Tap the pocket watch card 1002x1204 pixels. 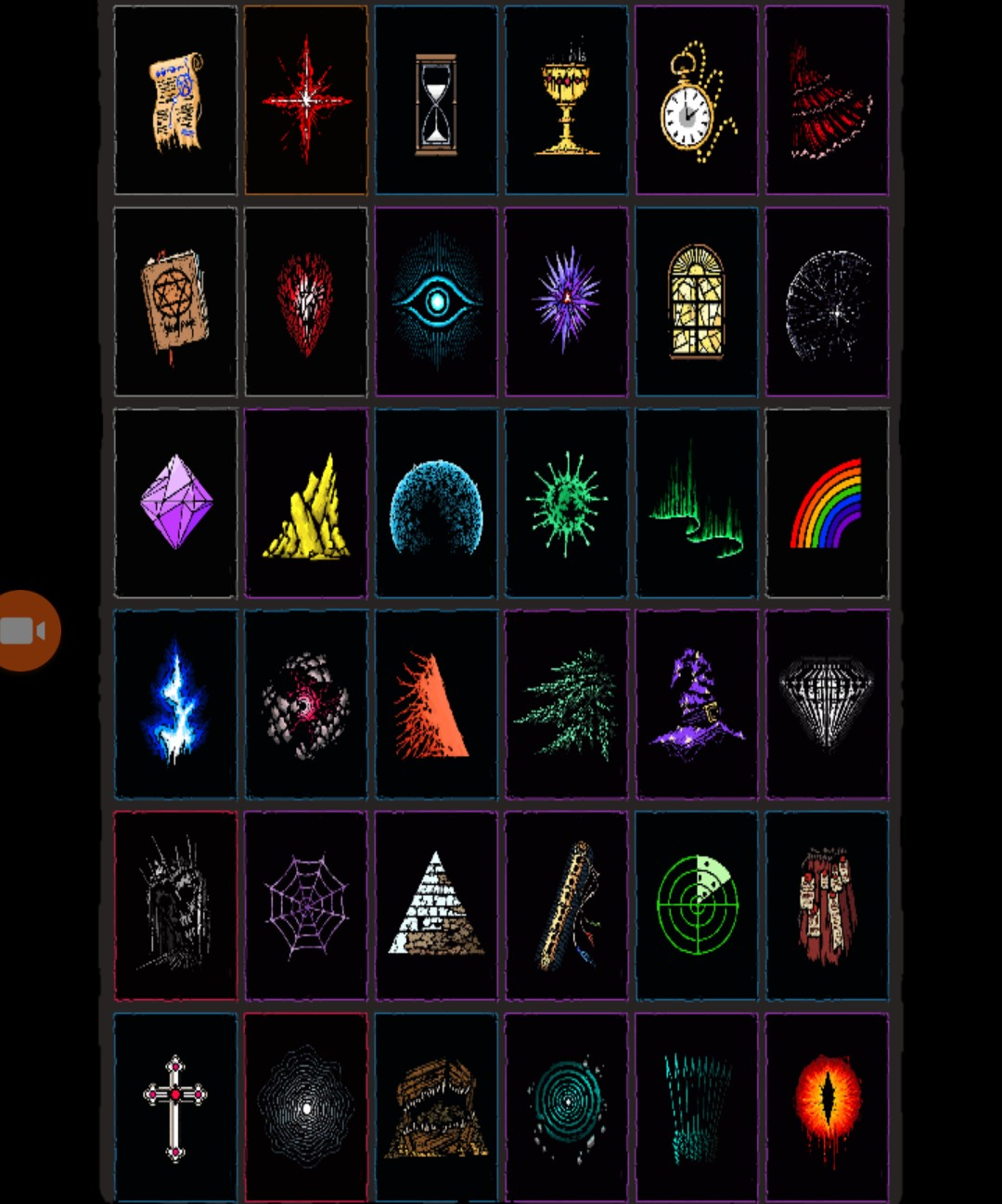[696, 101]
